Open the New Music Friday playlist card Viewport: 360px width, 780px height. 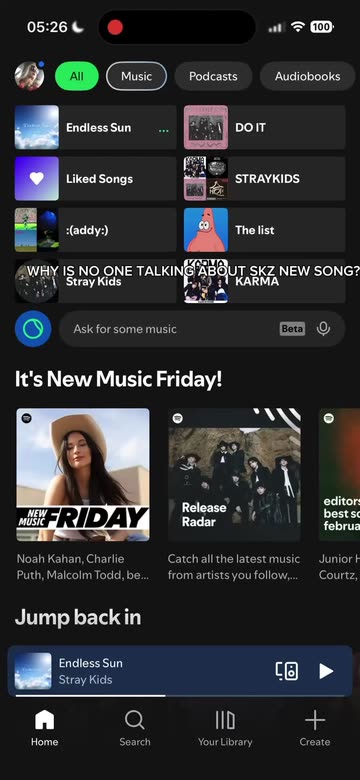pyautogui.click(x=83, y=475)
